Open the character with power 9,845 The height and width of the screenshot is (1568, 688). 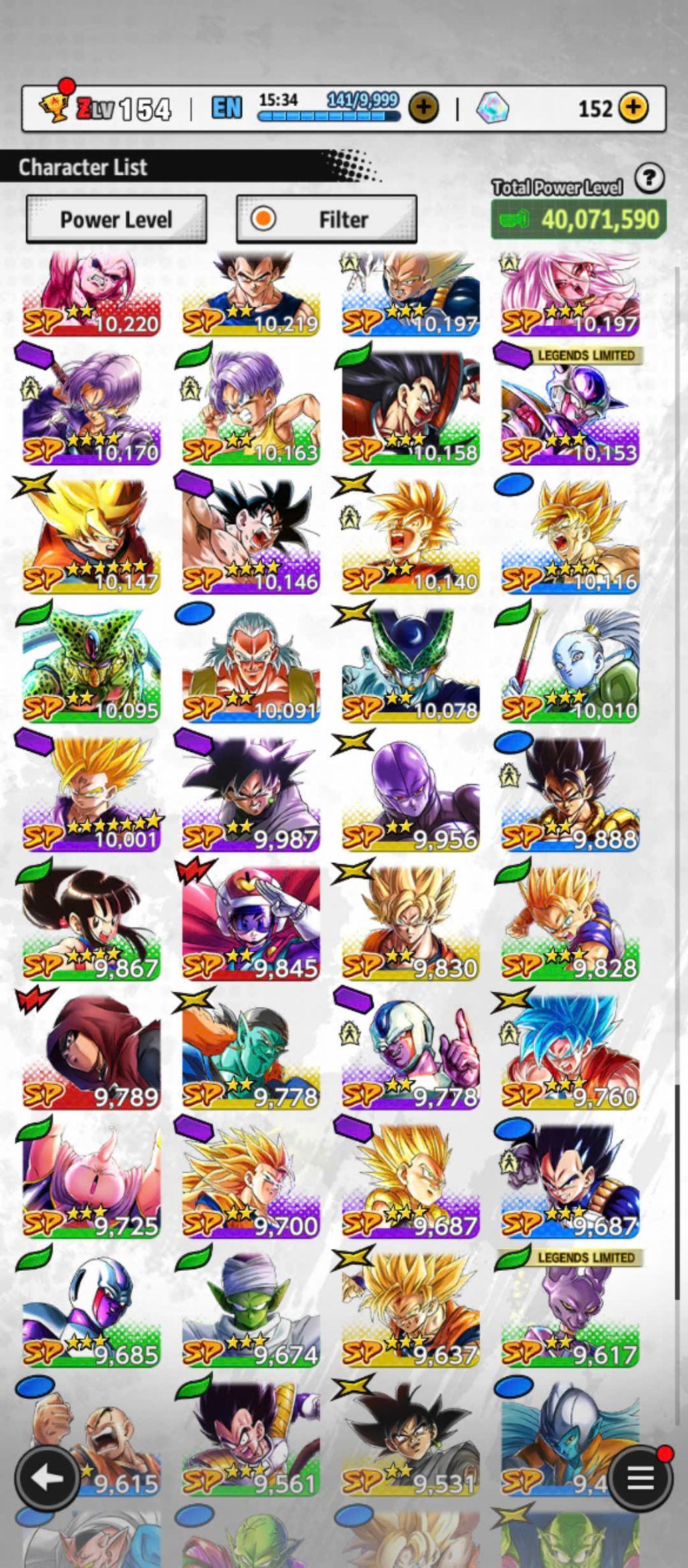click(x=251, y=923)
